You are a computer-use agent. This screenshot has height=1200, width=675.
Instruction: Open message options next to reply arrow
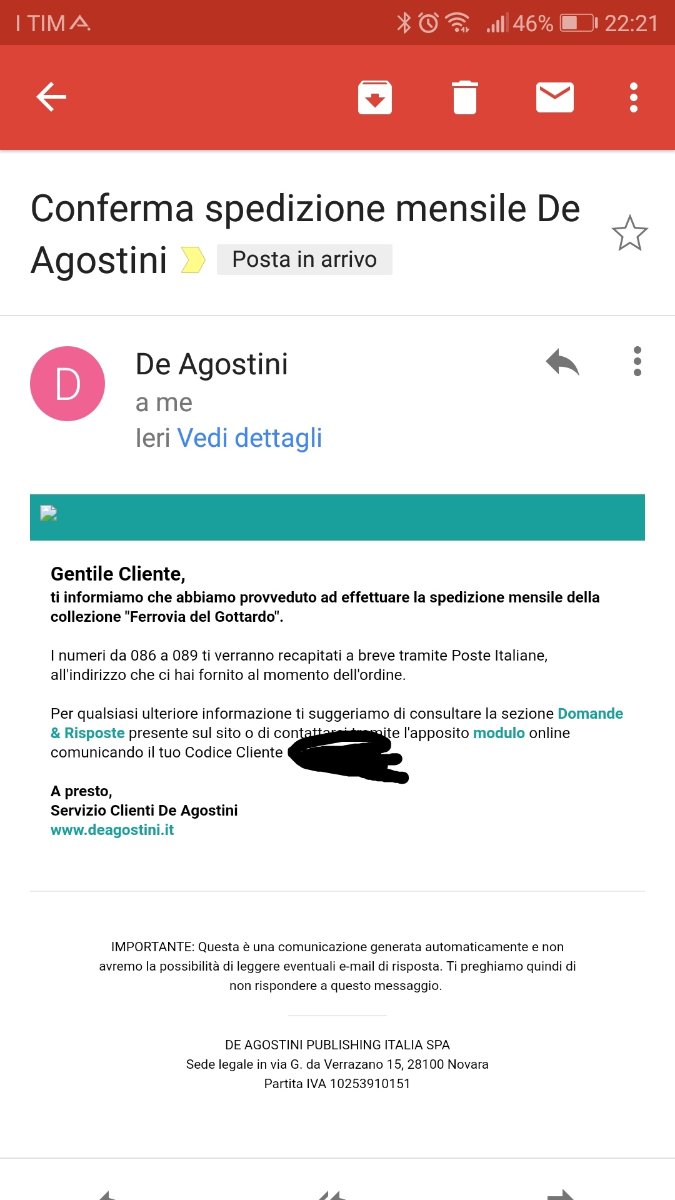pos(637,362)
